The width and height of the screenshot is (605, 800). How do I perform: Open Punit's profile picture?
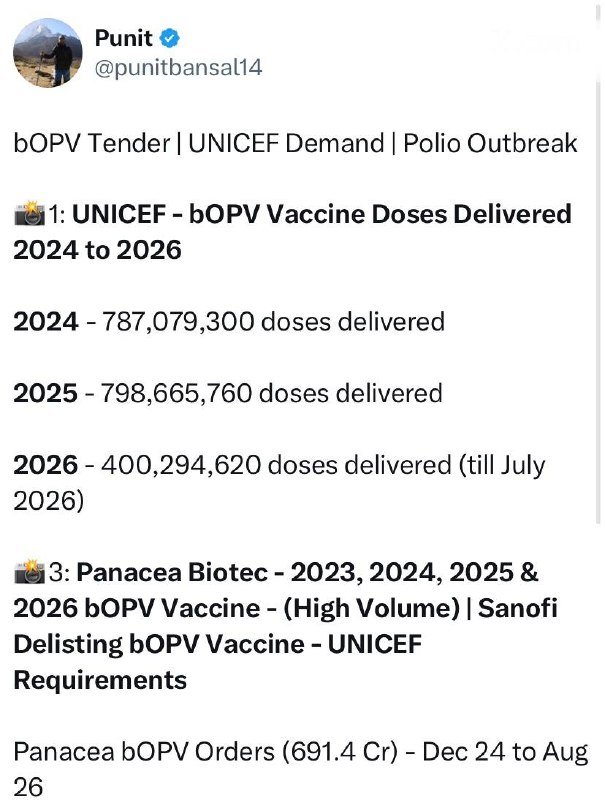(47, 53)
